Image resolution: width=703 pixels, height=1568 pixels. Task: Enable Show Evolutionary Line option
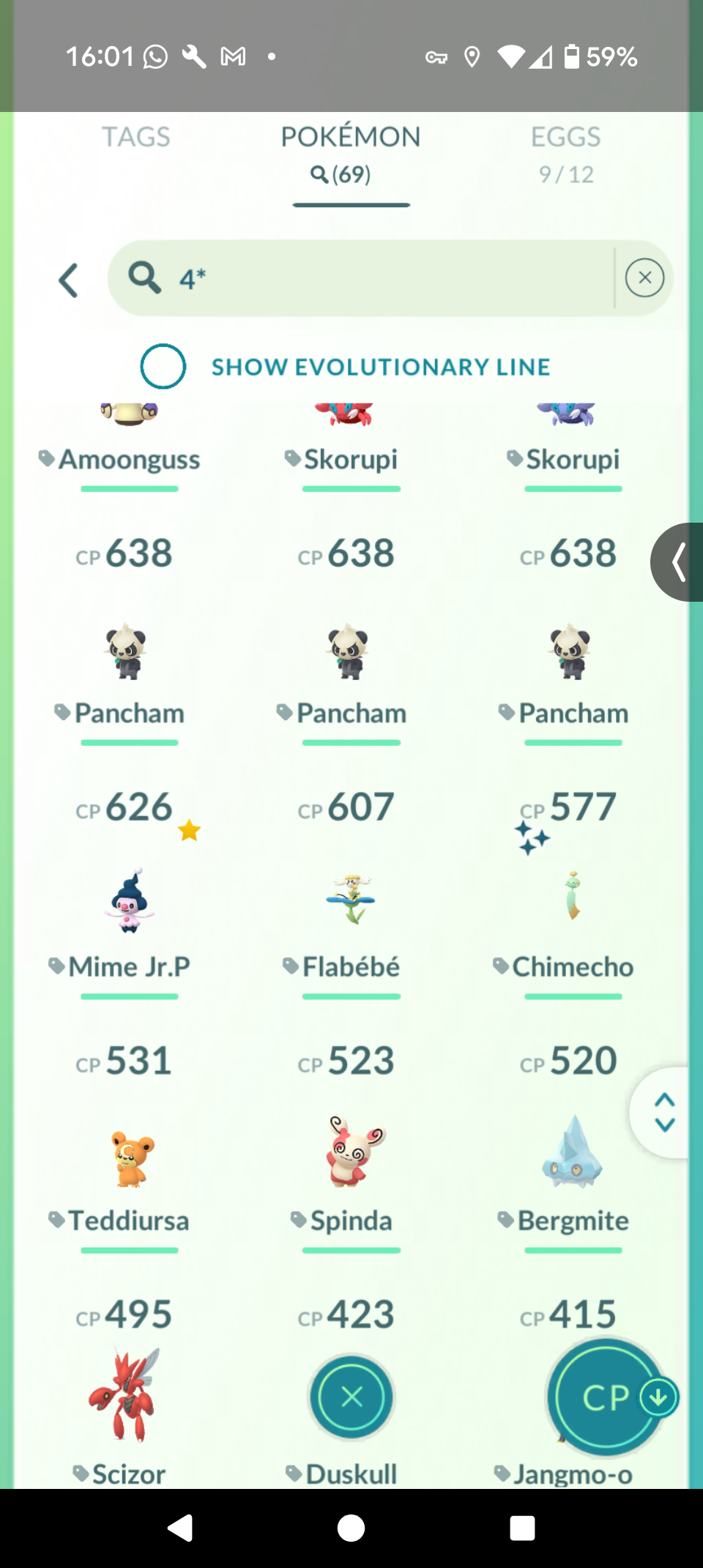point(163,366)
